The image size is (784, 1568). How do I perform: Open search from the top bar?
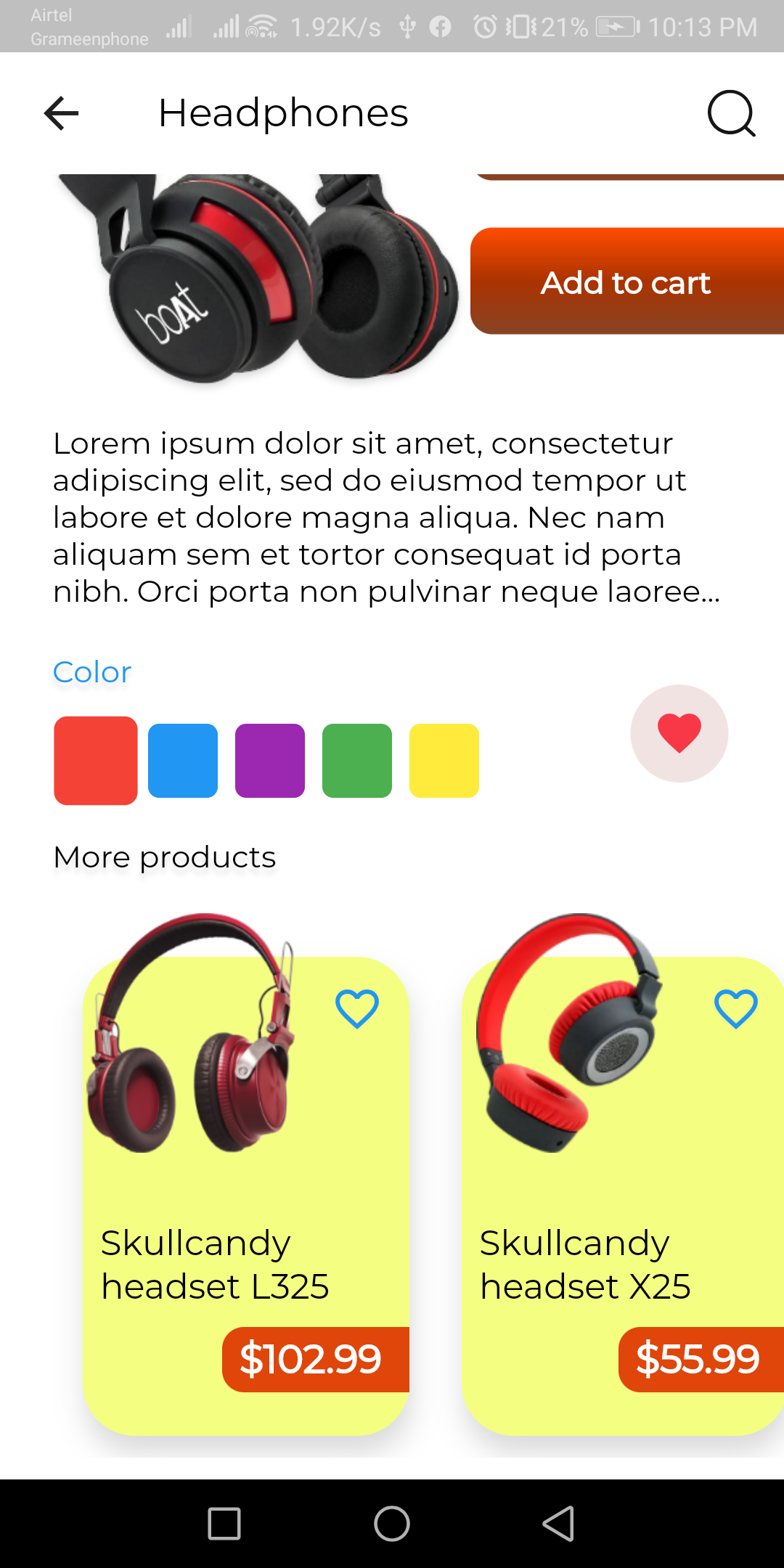click(x=731, y=113)
